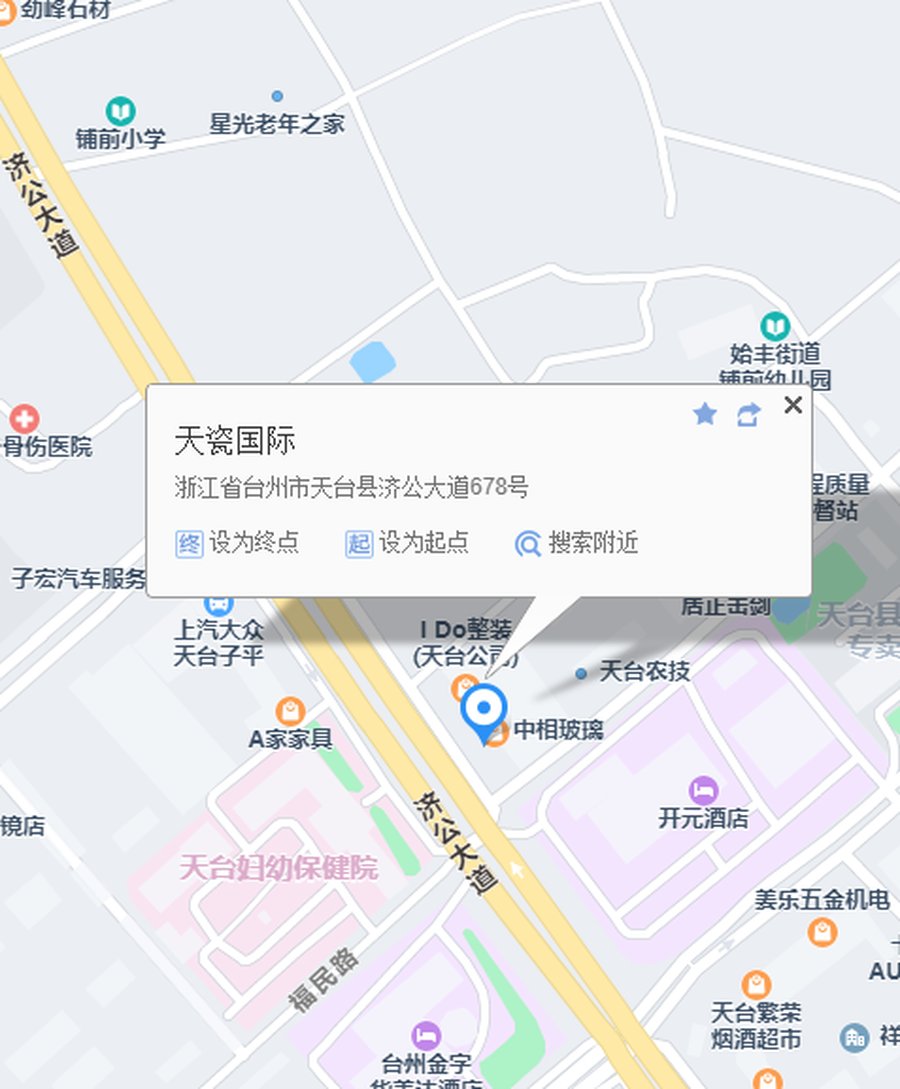Open the 开元酒店 hotel marker

point(703,790)
